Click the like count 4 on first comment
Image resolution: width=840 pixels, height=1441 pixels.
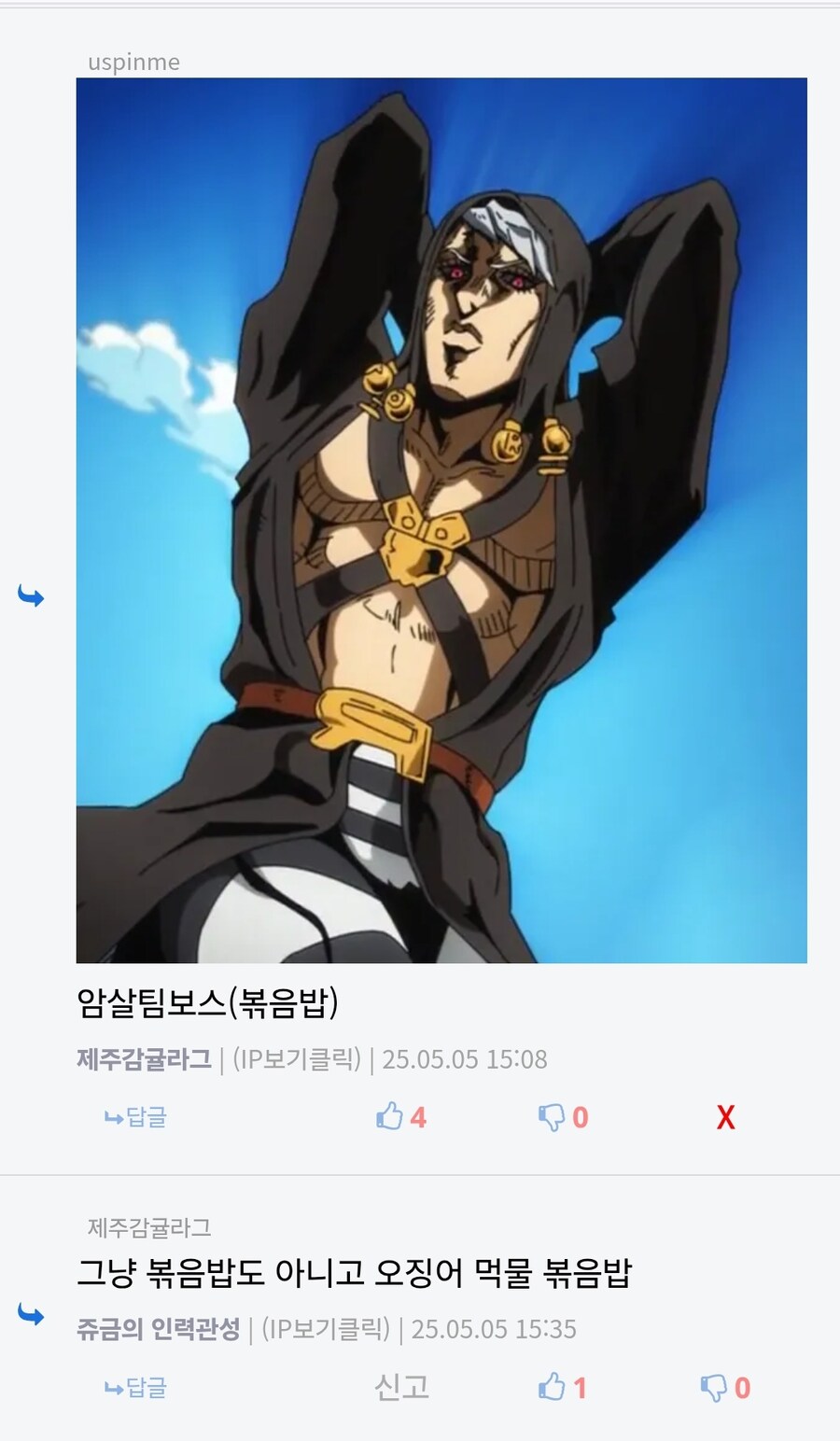418,1116
